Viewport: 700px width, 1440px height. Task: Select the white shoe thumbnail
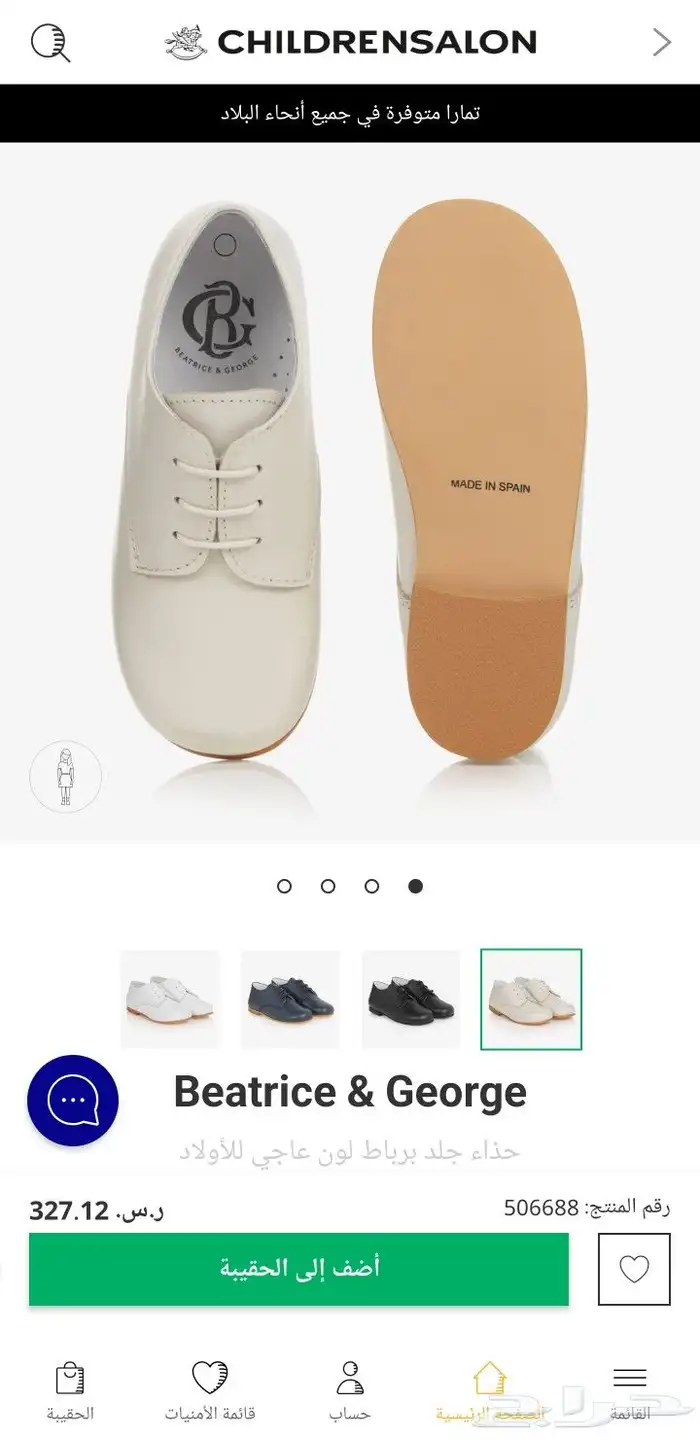point(170,999)
